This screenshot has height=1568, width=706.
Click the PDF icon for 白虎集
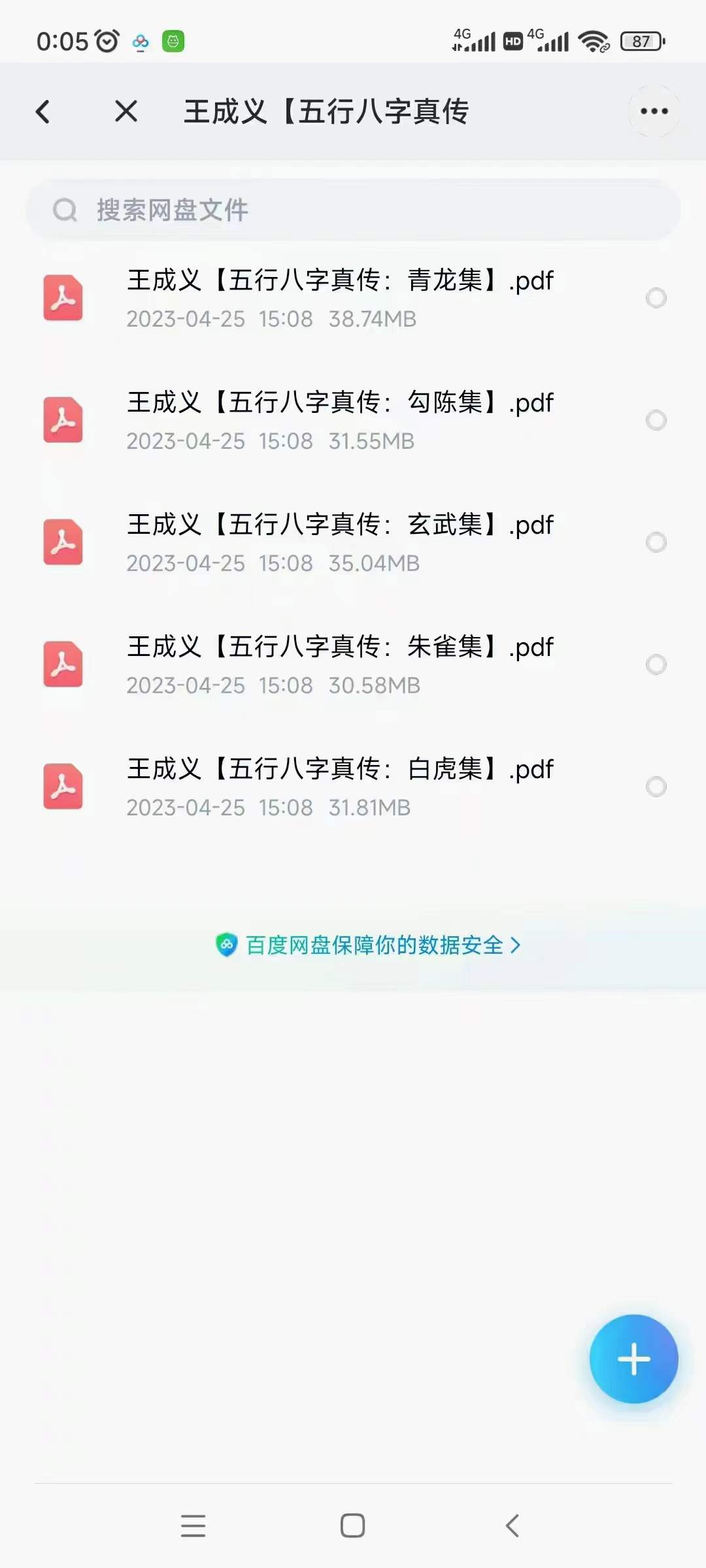63,786
